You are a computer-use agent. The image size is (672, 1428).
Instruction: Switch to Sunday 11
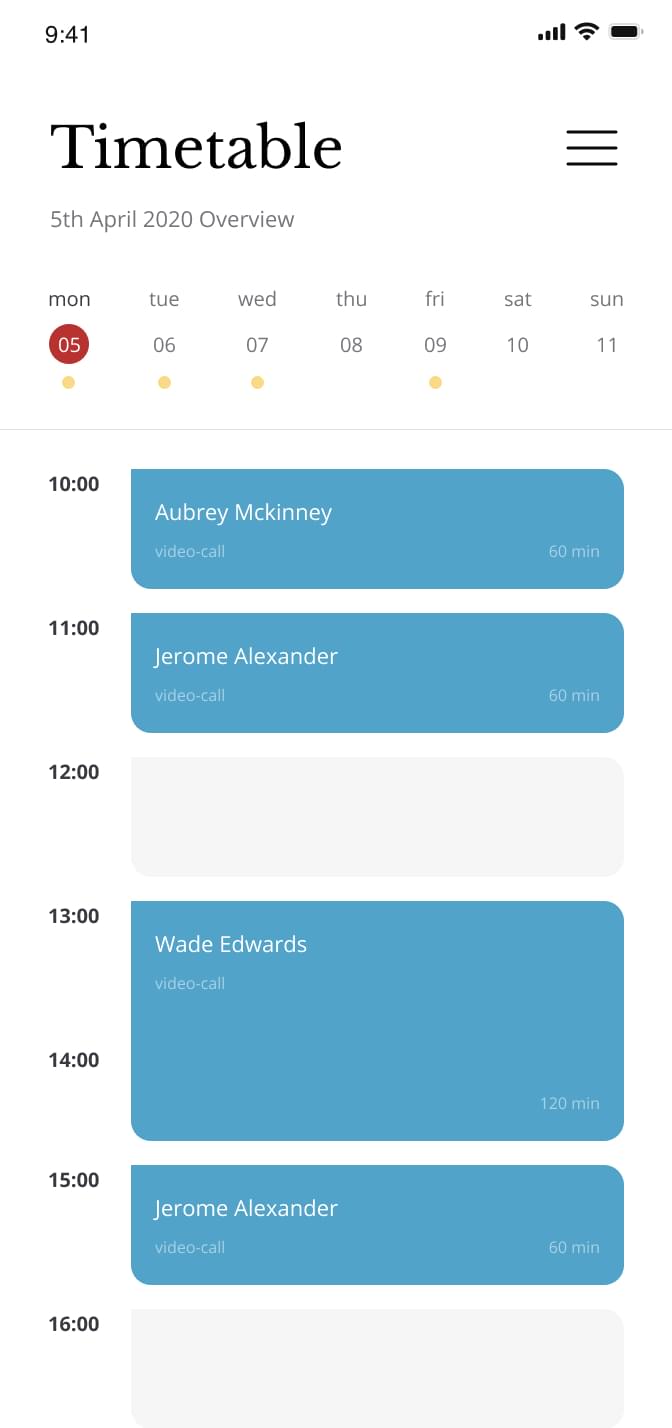[607, 345]
